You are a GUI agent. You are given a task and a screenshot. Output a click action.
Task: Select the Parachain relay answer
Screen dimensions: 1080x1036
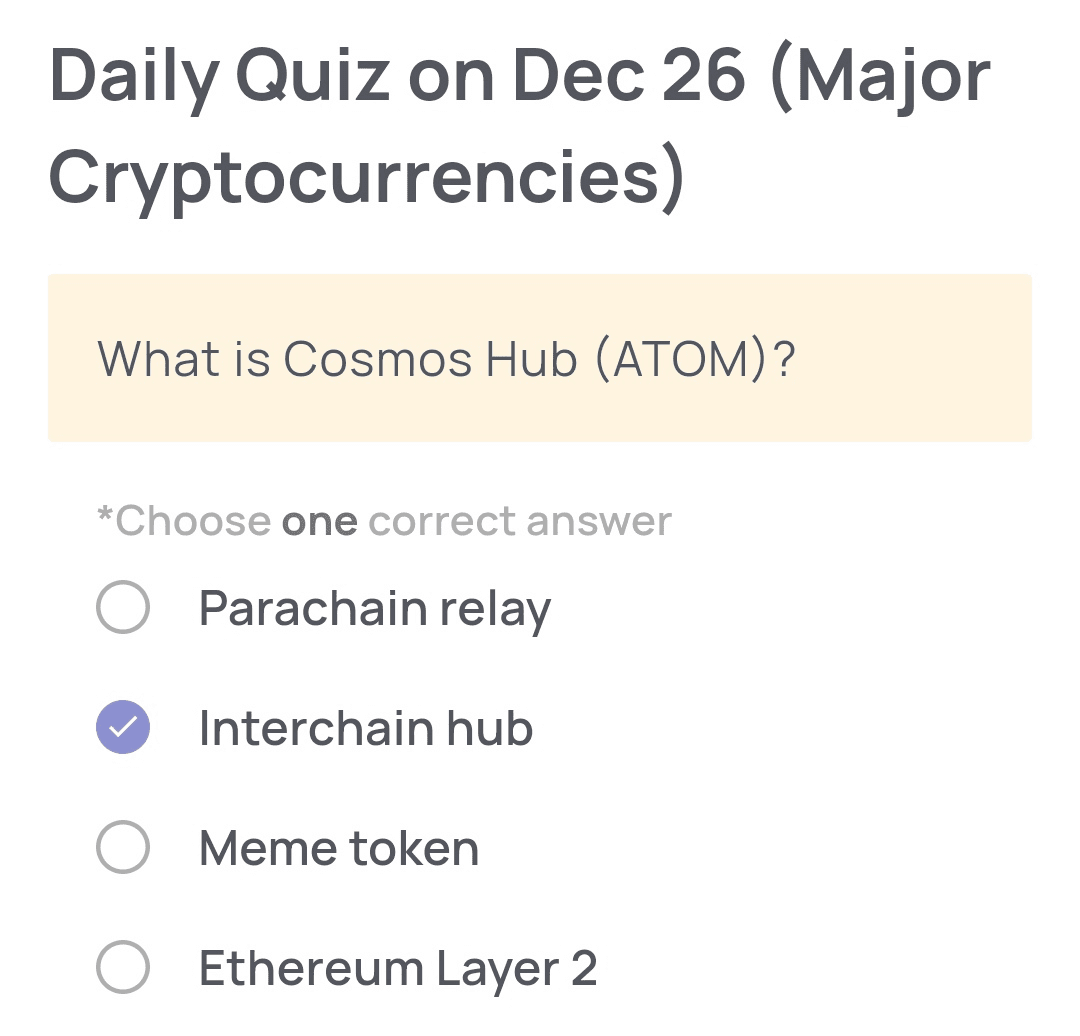[123, 608]
